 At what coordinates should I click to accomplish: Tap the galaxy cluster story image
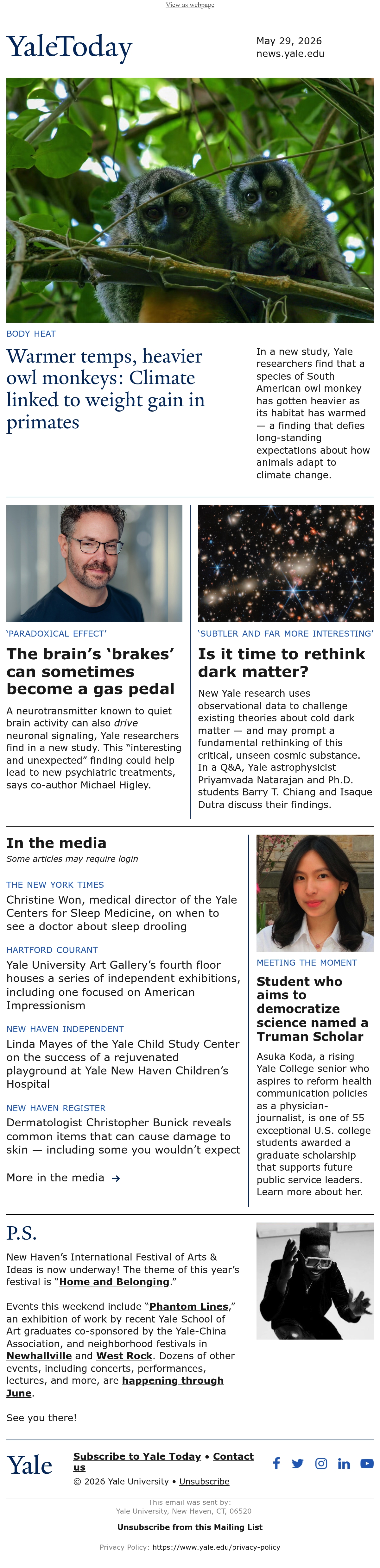(286, 563)
